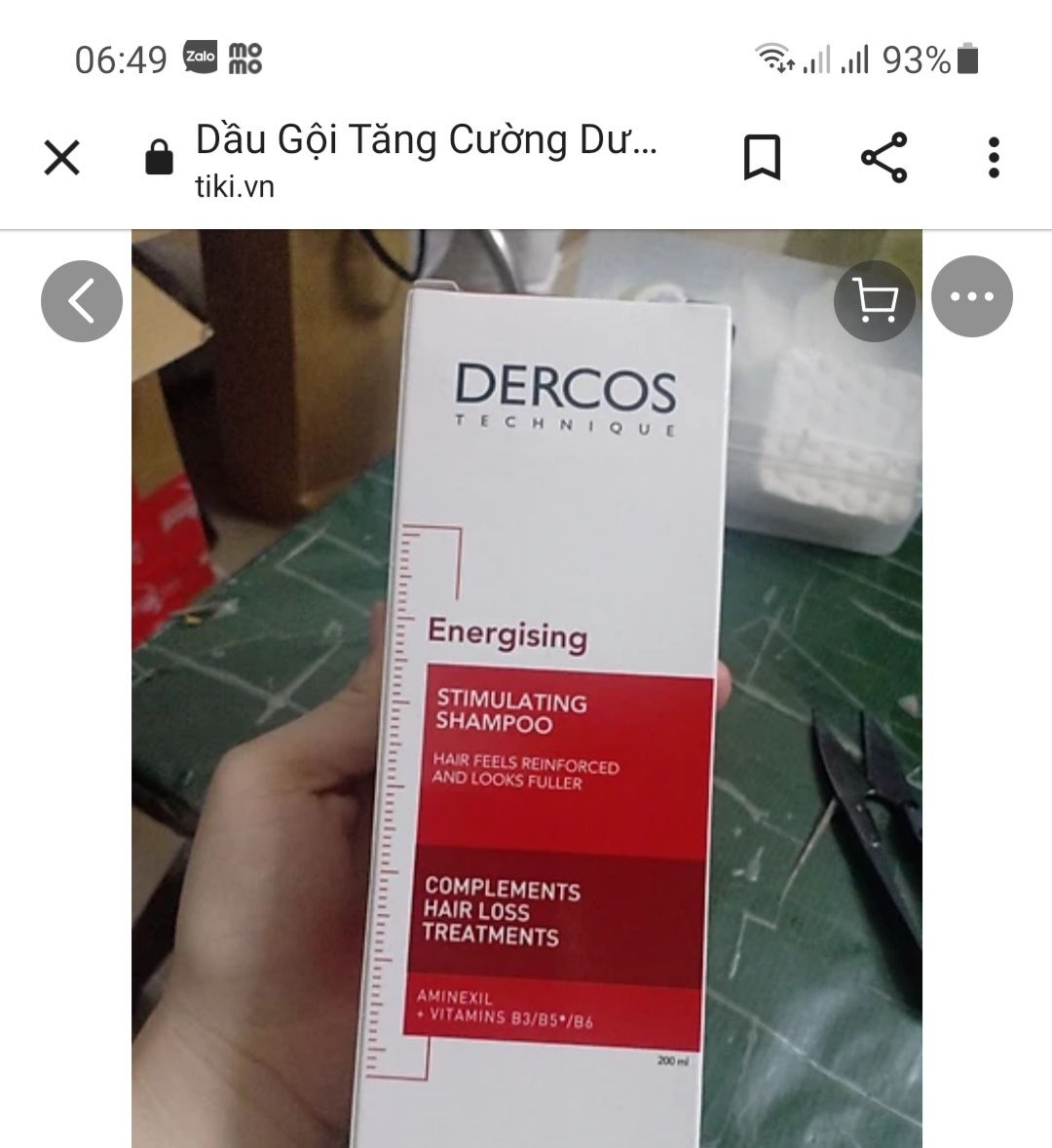
Task: Open the tiki.vn address link
Action: pyautogui.click(x=233, y=186)
